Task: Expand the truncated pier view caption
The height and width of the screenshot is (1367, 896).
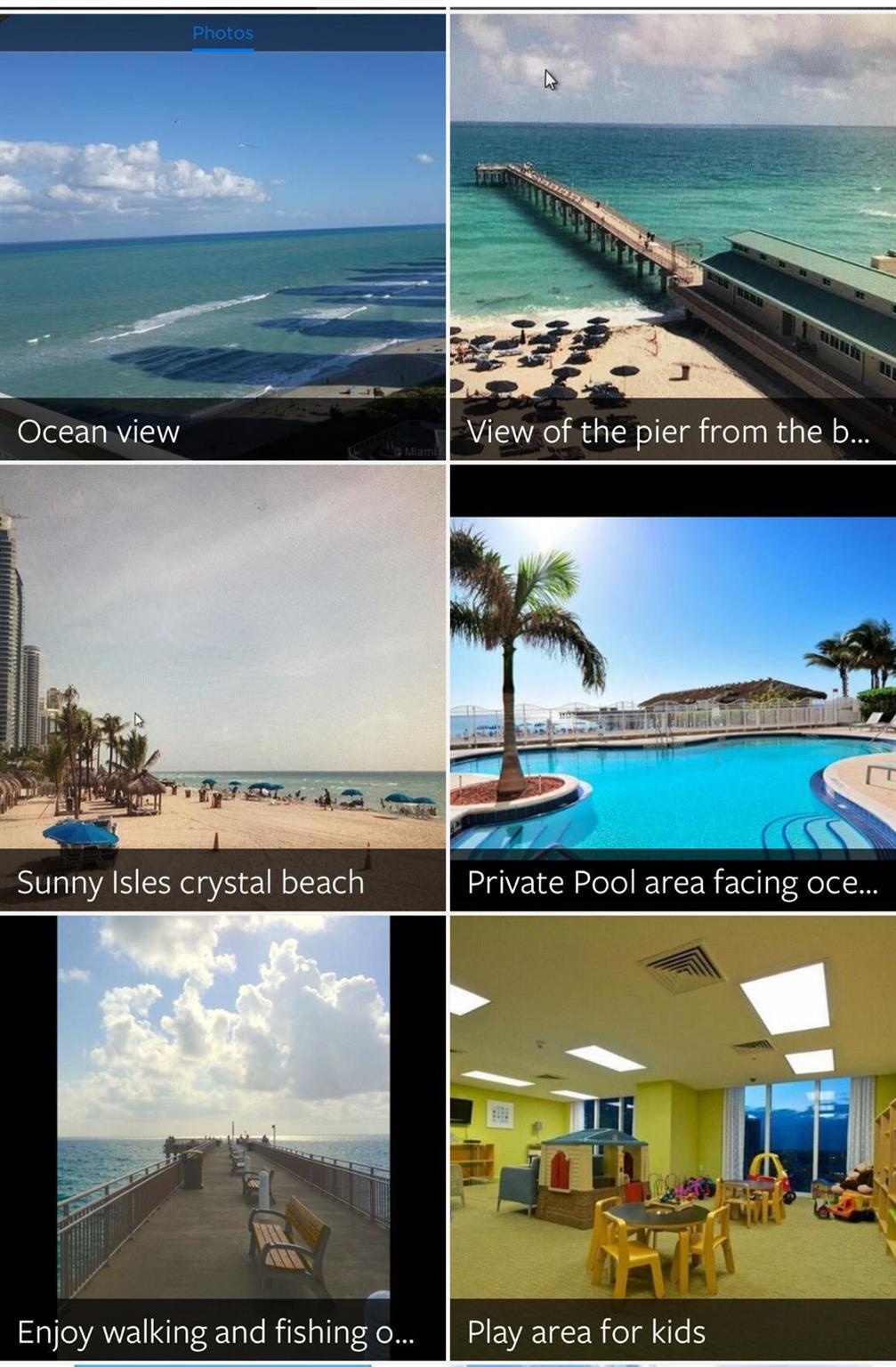Action: tap(667, 433)
